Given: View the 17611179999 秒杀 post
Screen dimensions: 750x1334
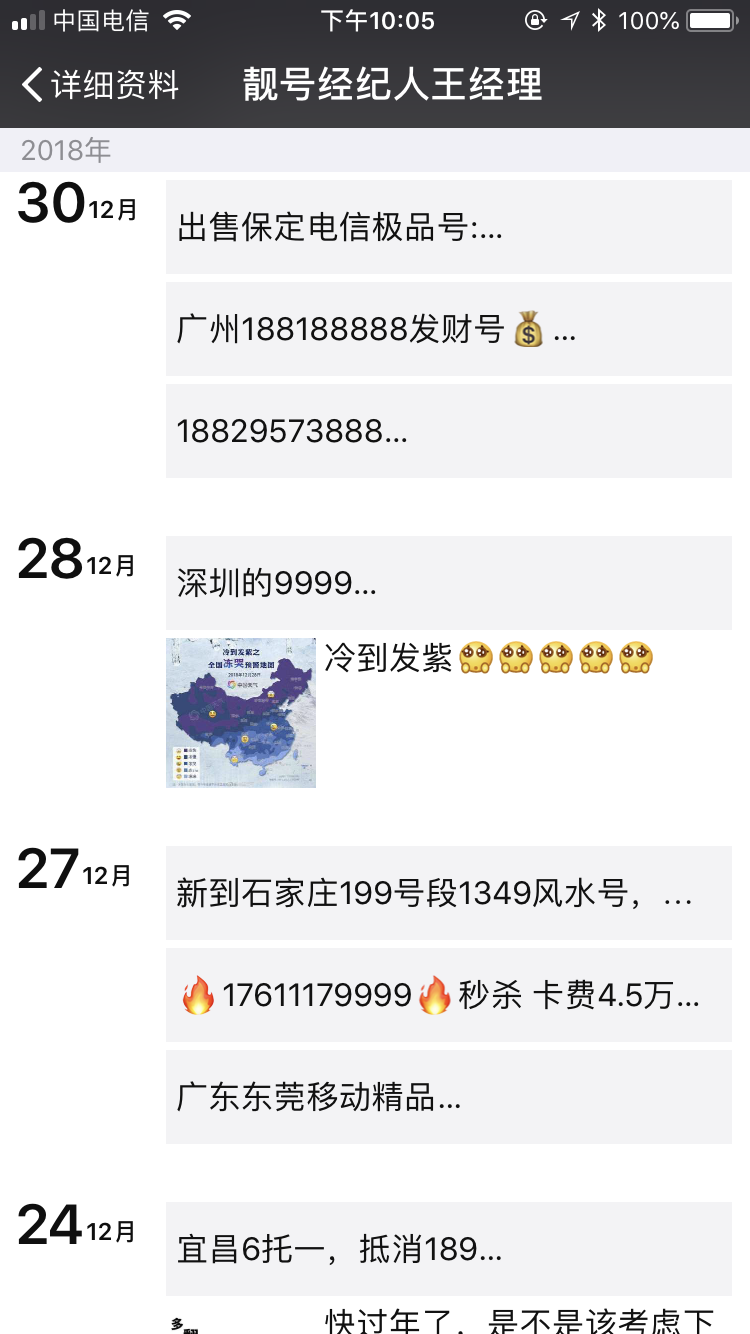Looking at the screenshot, I should [x=448, y=995].
